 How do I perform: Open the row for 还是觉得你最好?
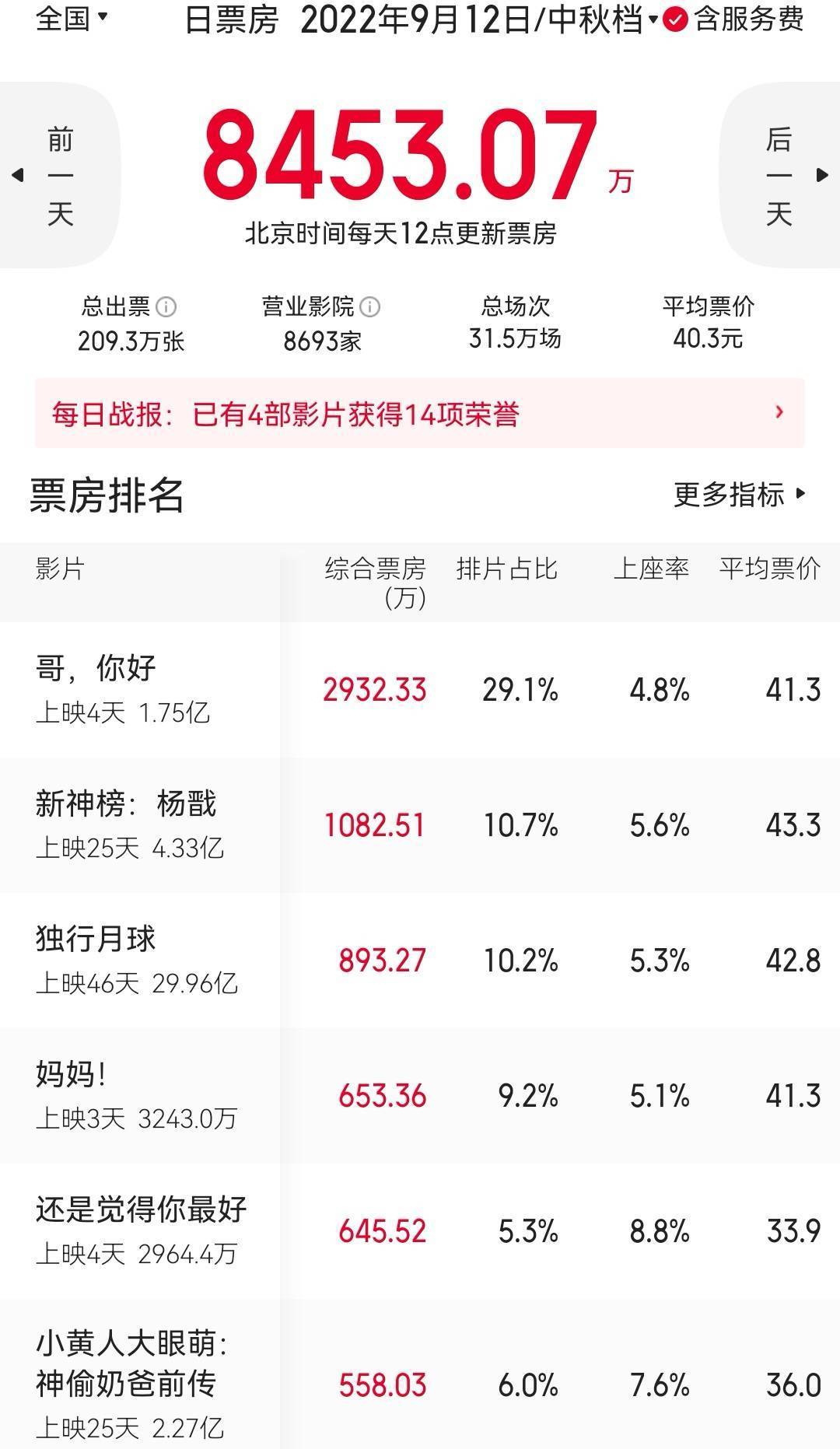click(x=420, y=1230)
